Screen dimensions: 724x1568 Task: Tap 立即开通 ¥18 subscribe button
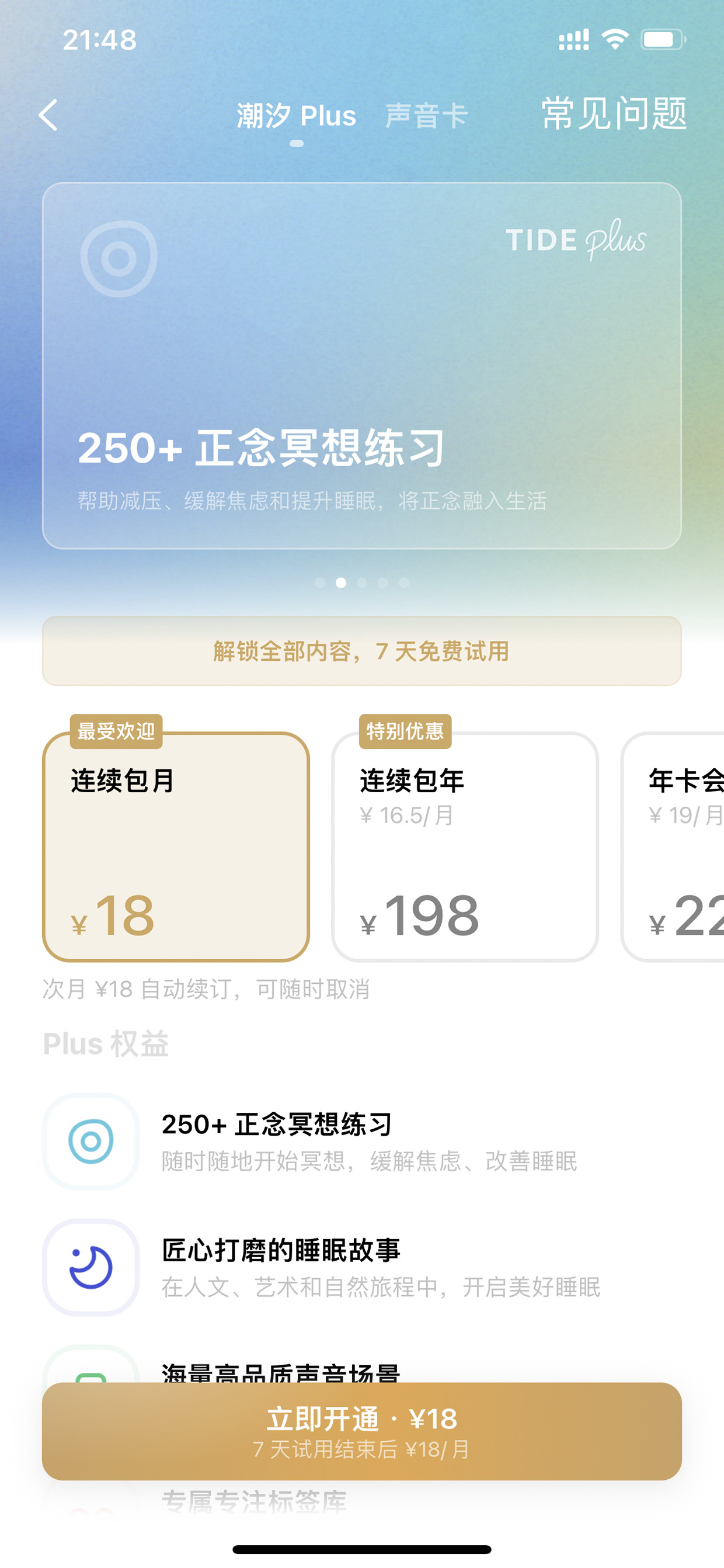[x=362, y=1432]
